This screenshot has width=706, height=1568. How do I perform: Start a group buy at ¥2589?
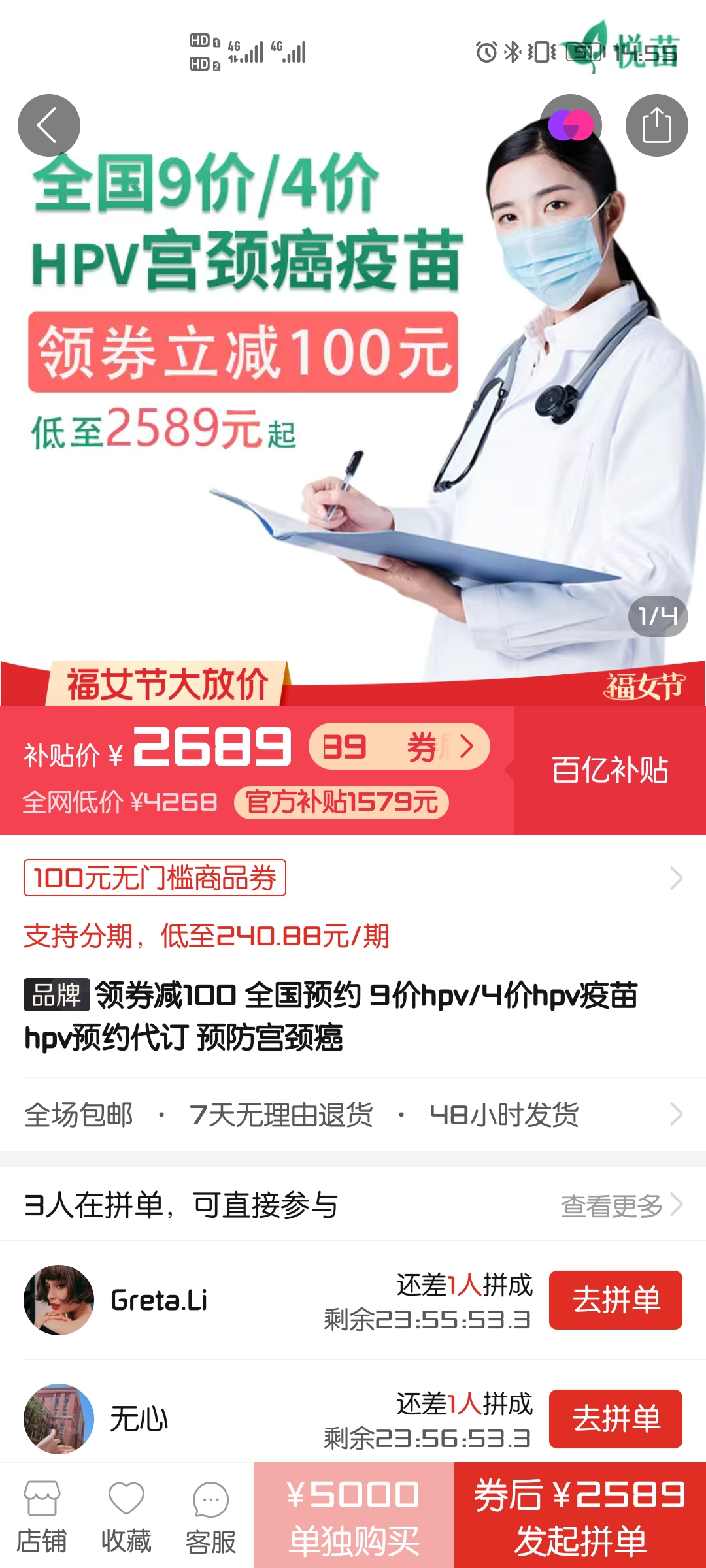coord(580,1516)
